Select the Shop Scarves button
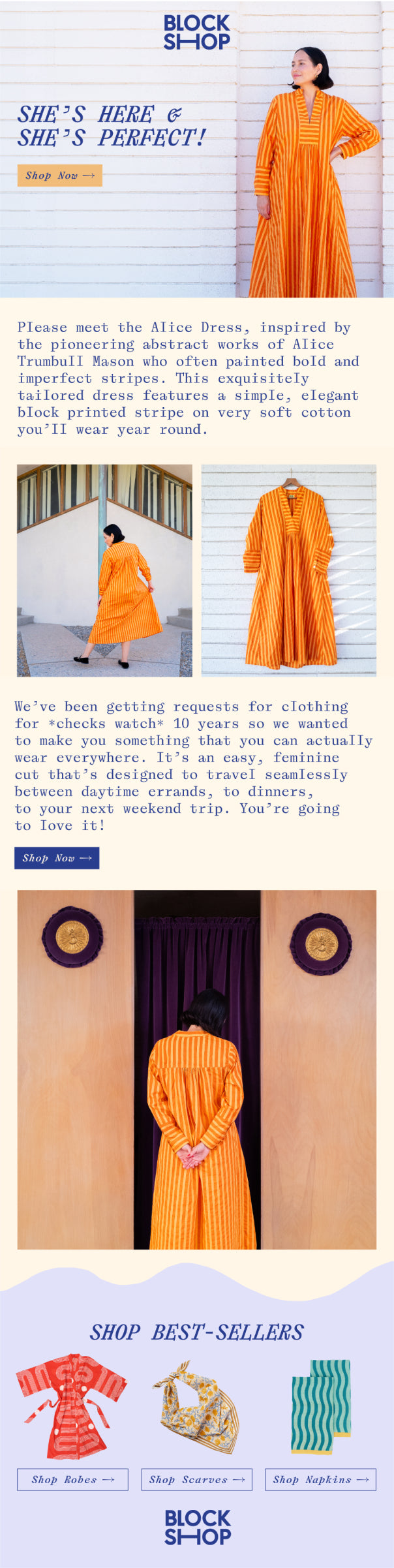The height and width of the screenshot is (1568, 394). 196,1479
